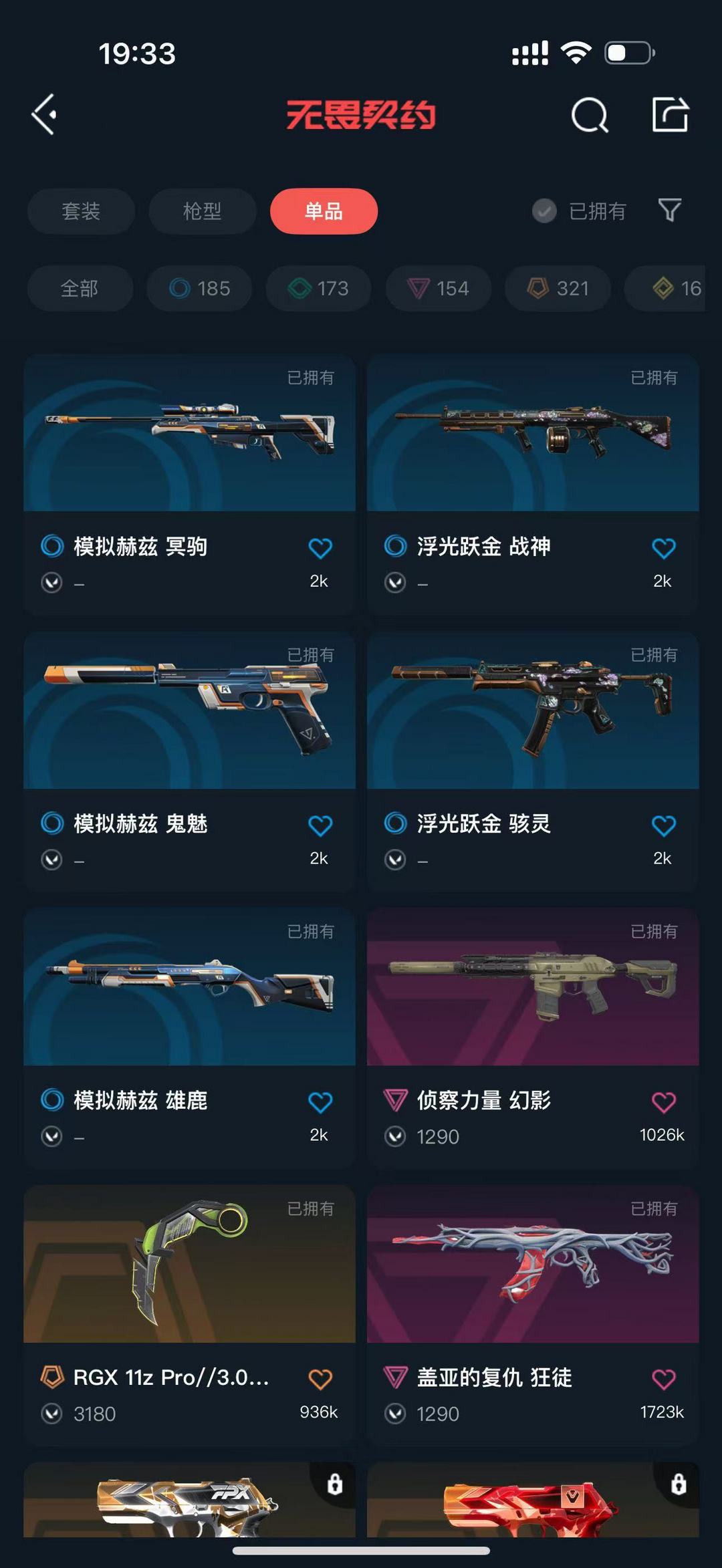Select the 全部 chip
The image size is (722, 1568).
[80, 288]
